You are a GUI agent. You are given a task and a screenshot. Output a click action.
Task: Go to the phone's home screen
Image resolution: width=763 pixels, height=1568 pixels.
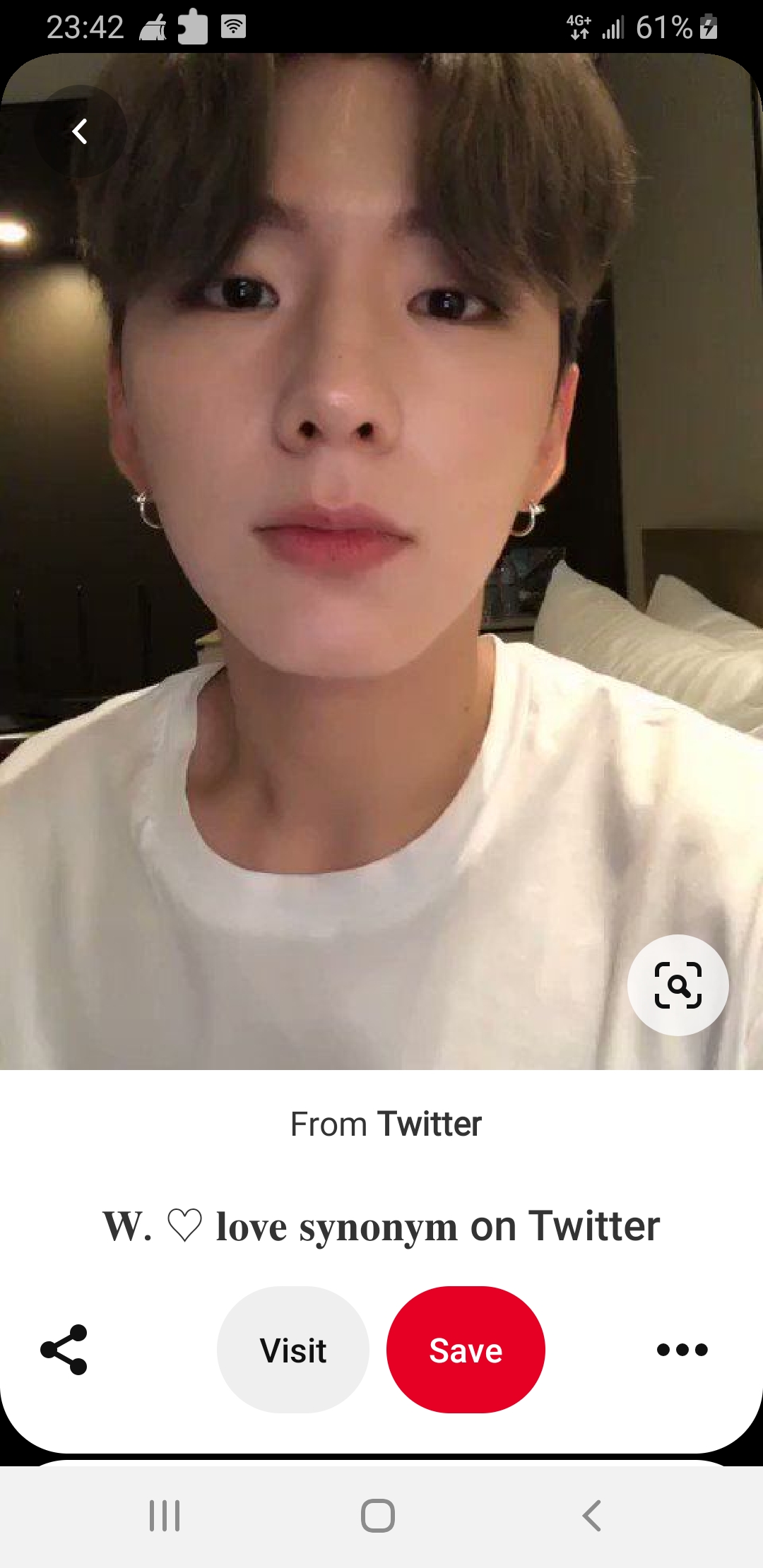click(x=378, y=1516)
